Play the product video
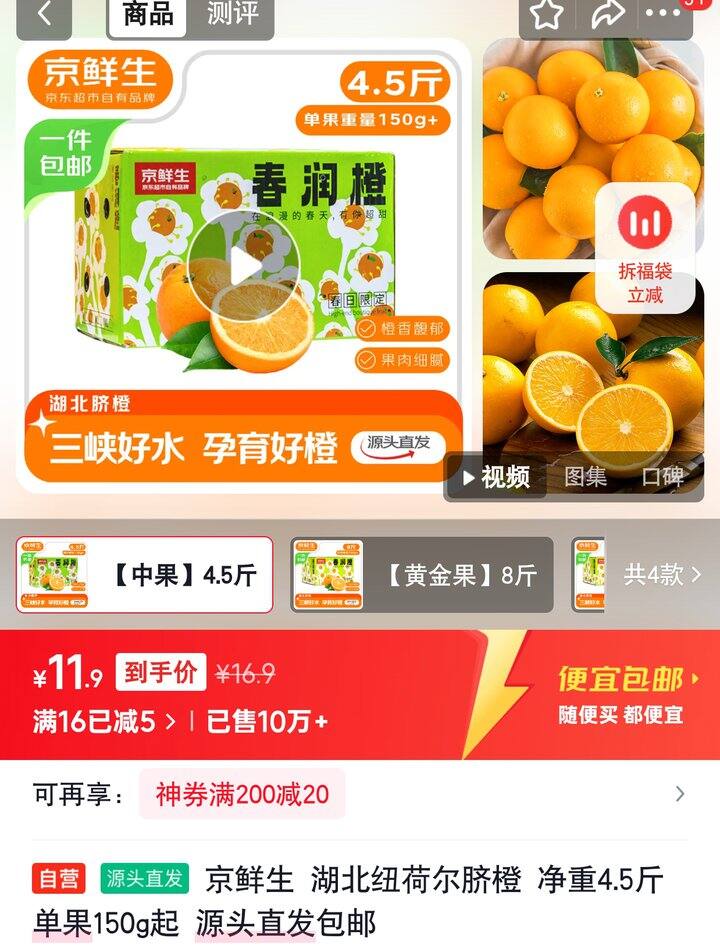The width and height of the screenshot is (720, 949). tap(243, 266)
